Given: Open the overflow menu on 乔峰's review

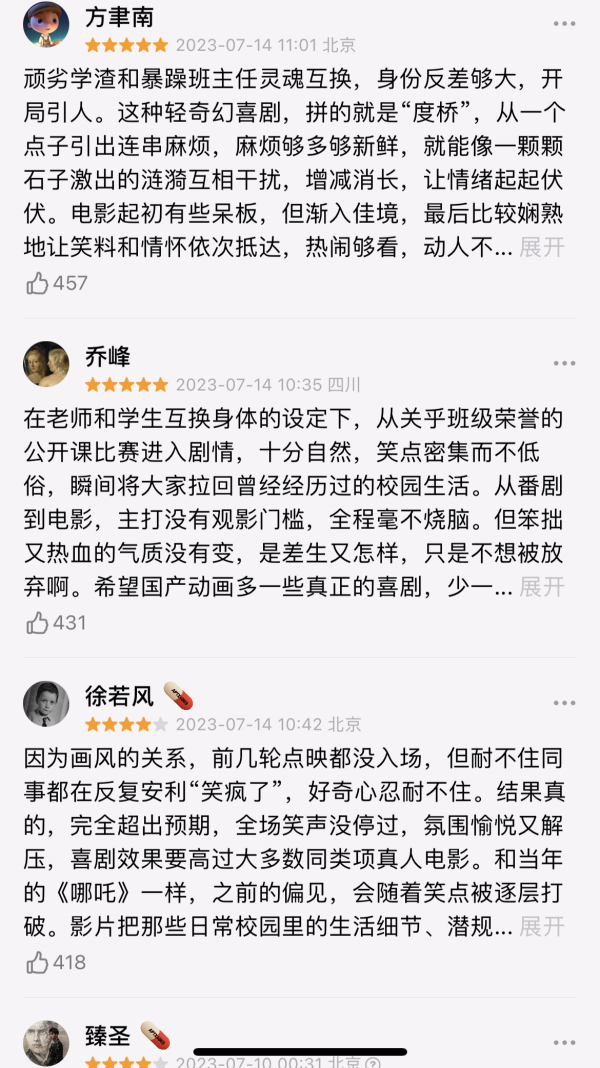Looking at the screenshot, I should tap(564, 364).
